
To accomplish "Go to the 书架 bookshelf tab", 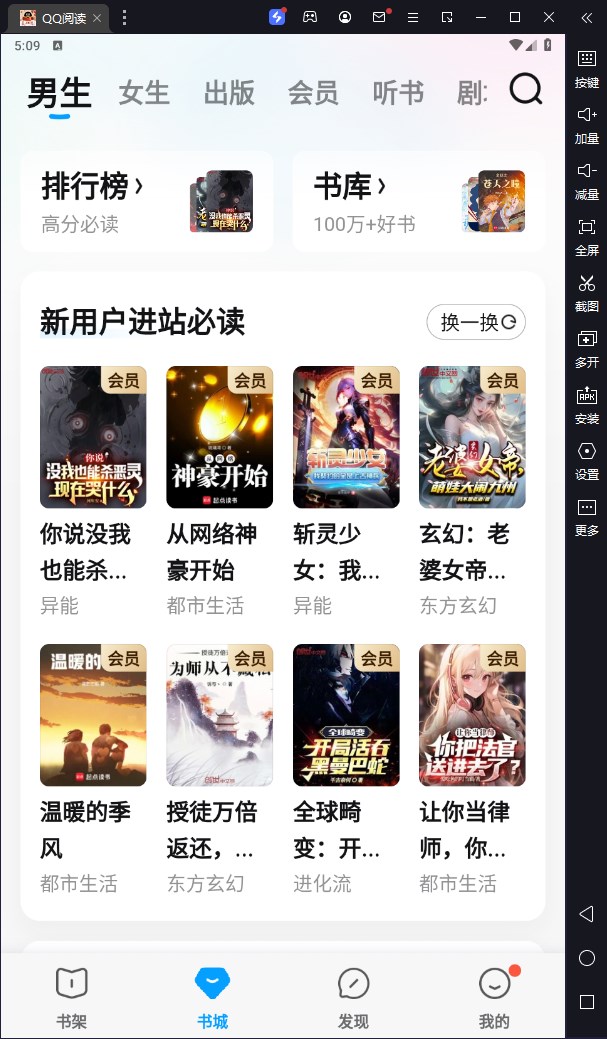I will (72, 996).
